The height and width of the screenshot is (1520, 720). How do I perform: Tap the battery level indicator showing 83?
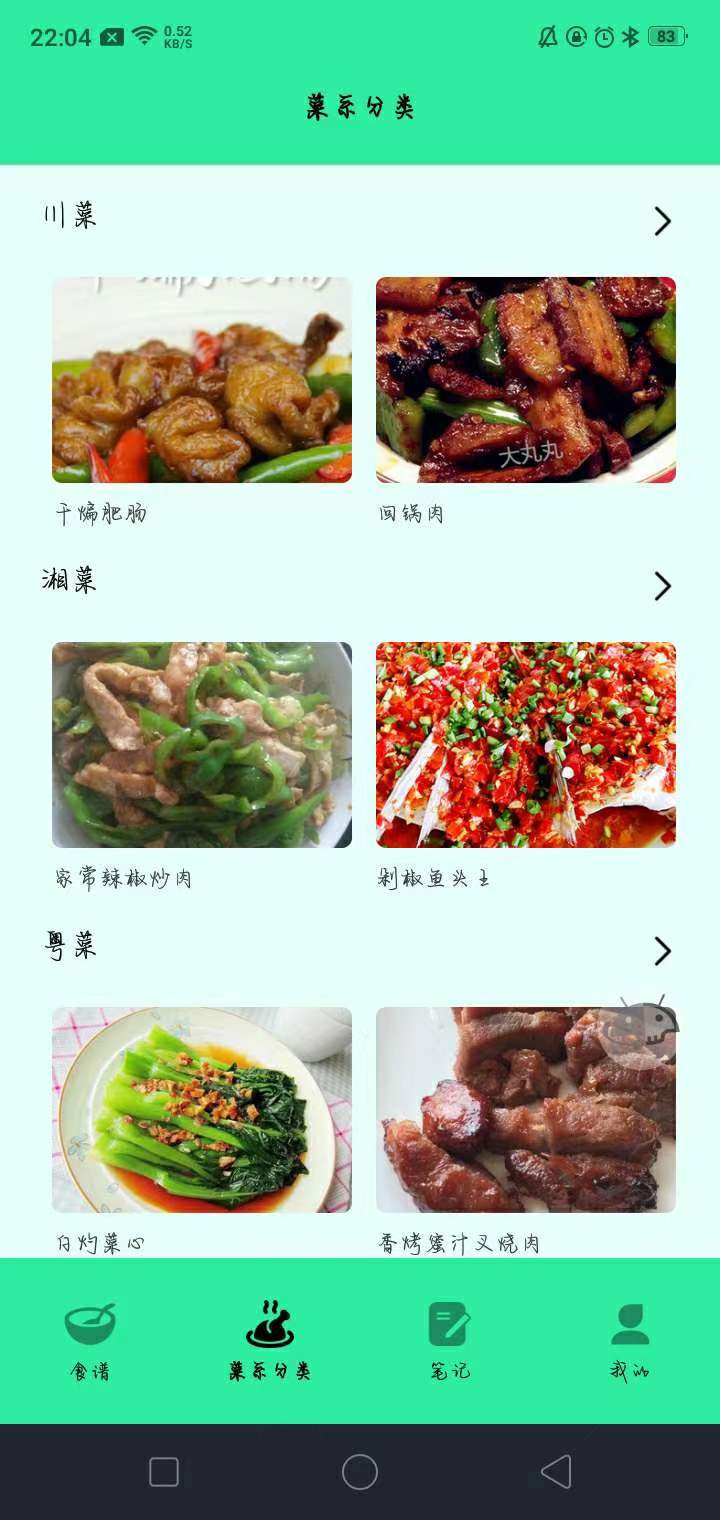666,36
